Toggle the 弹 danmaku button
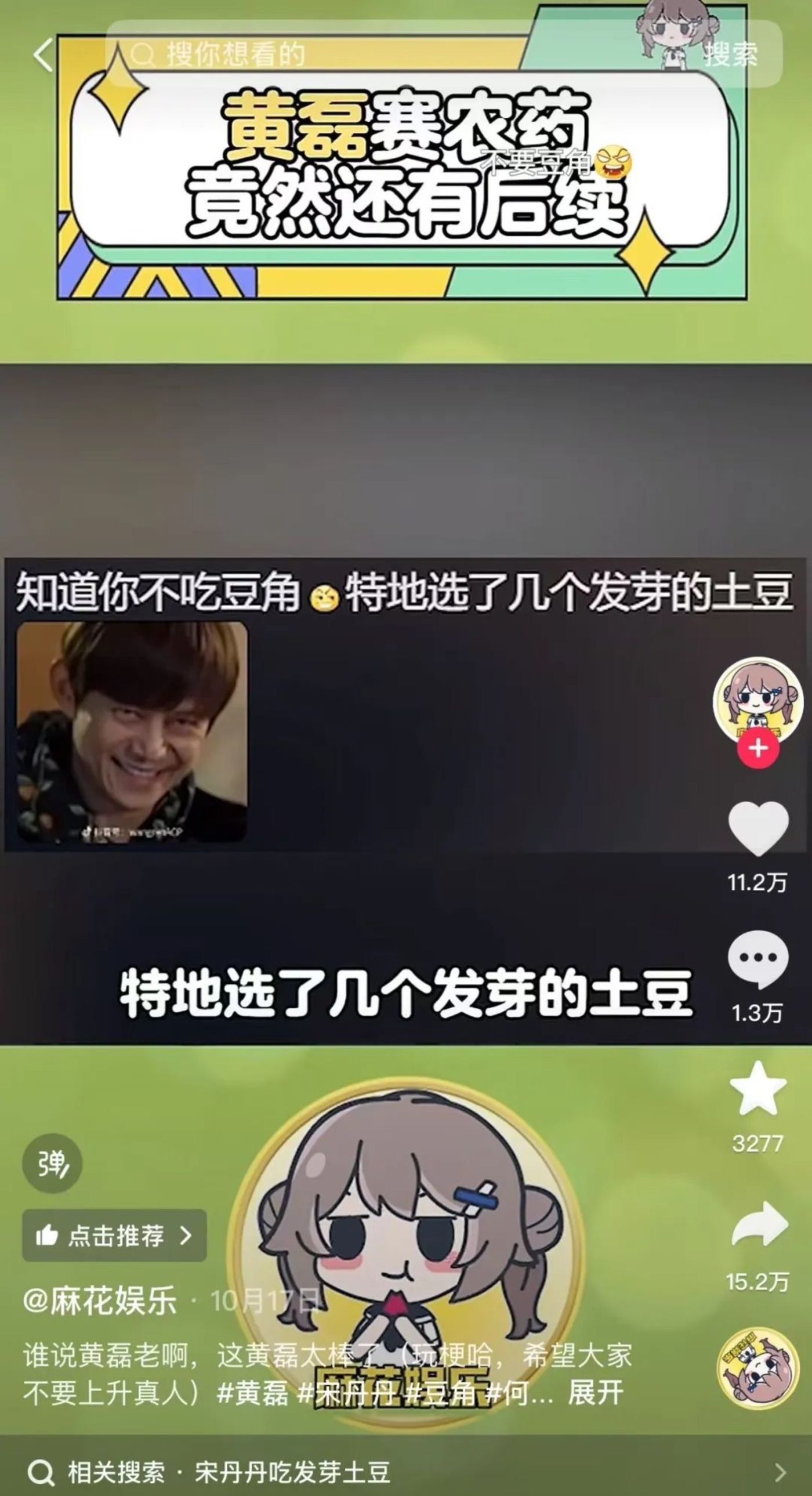The width and height of the screenshot is (812, 1496). [x=52, y=1164]
